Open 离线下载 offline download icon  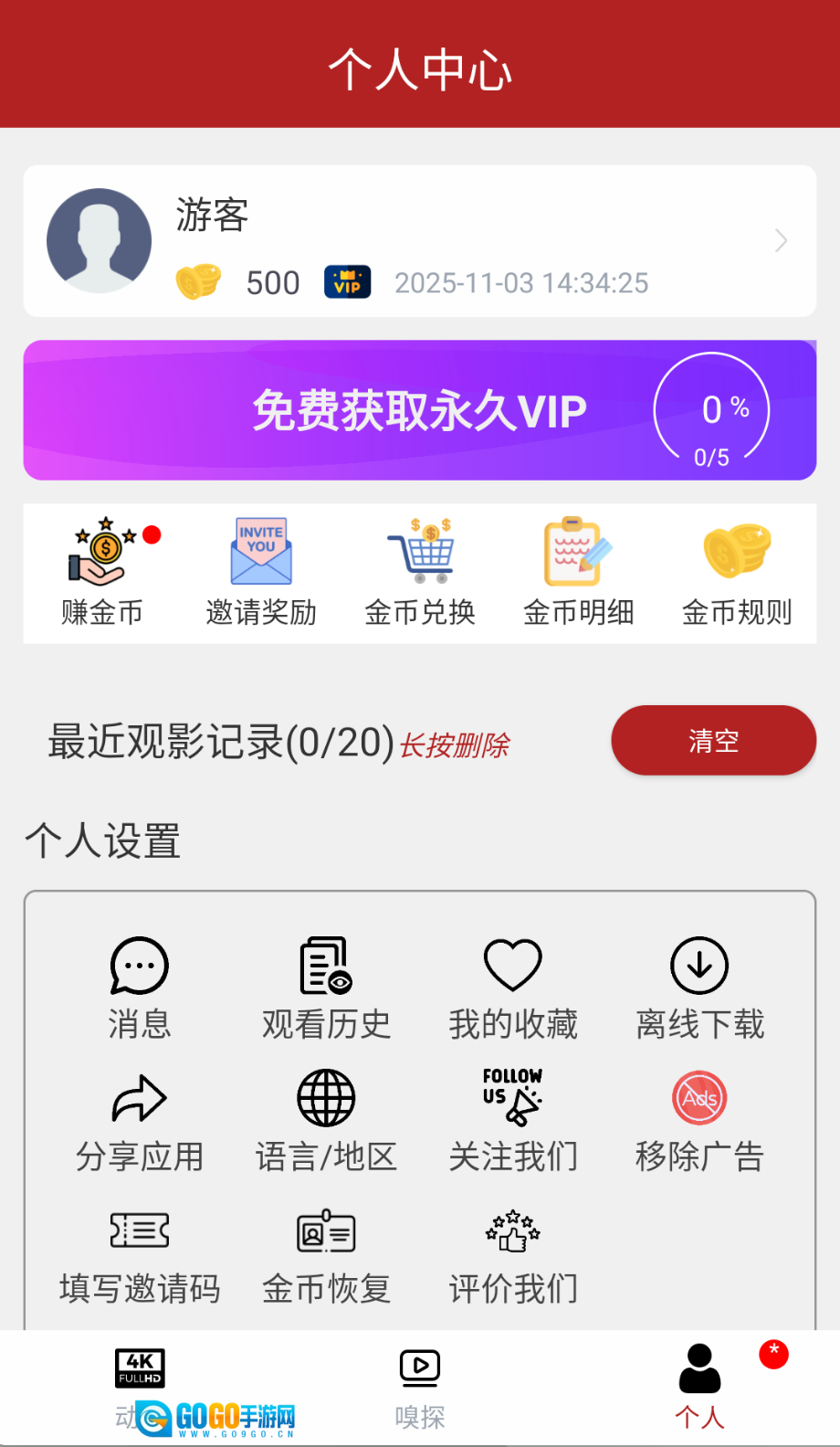(698, 987)
